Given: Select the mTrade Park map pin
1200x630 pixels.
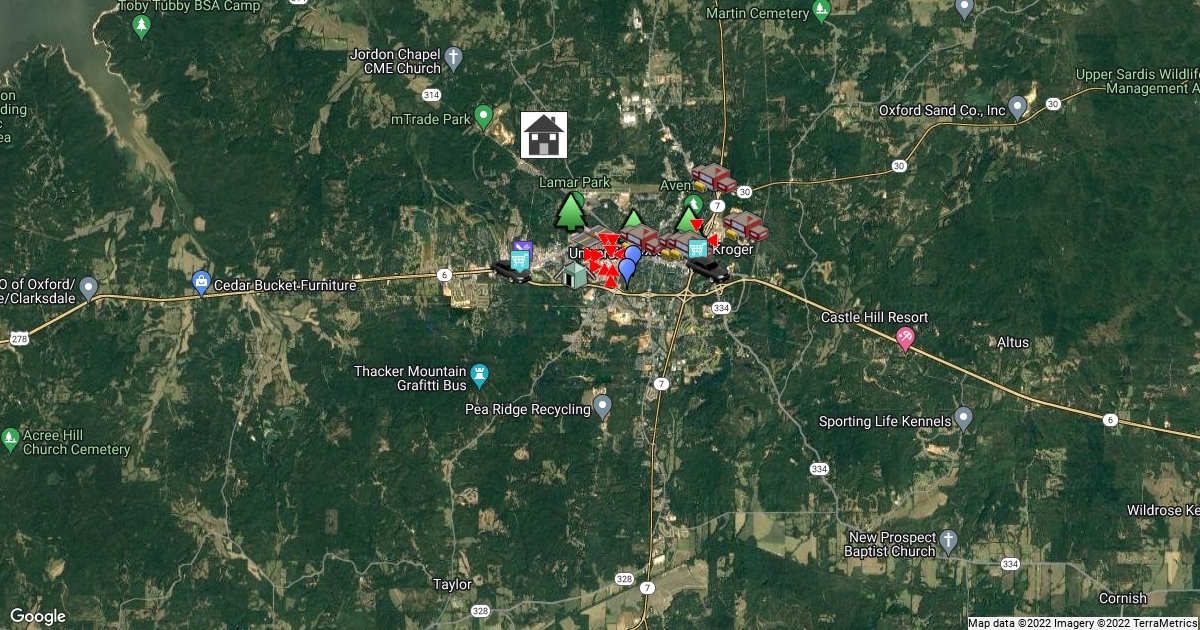Looking at the screenshot, I should point(484,117).
